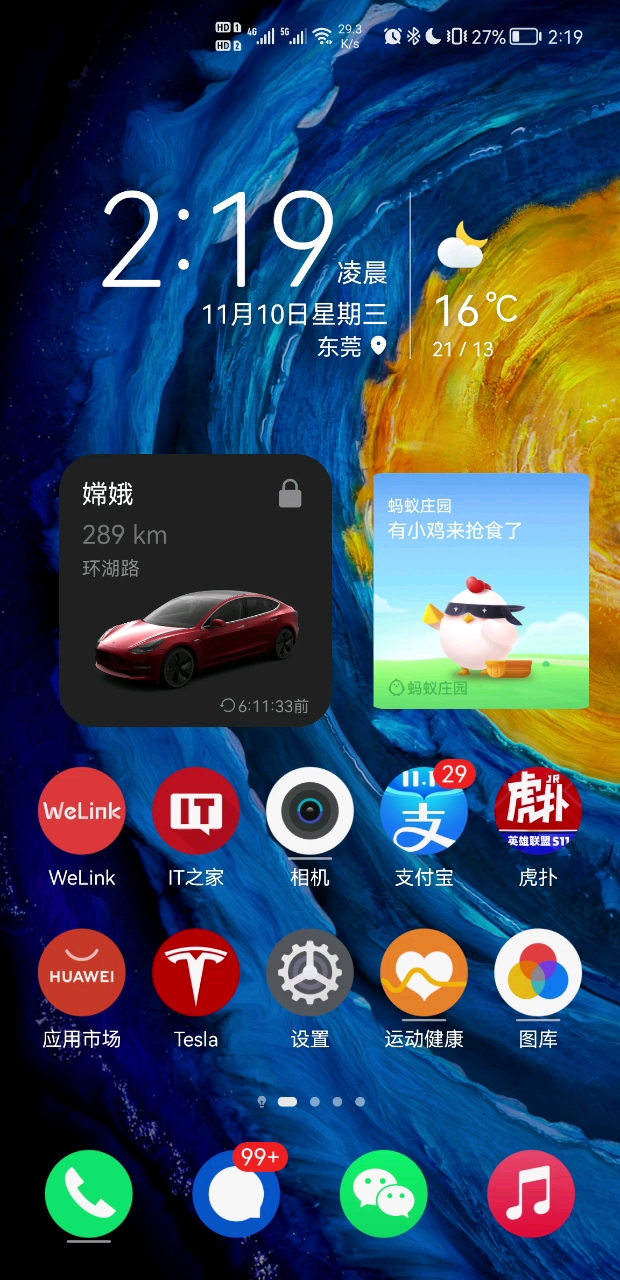
Task: Launch the IT之家 app
Action: tap(196, 812)
